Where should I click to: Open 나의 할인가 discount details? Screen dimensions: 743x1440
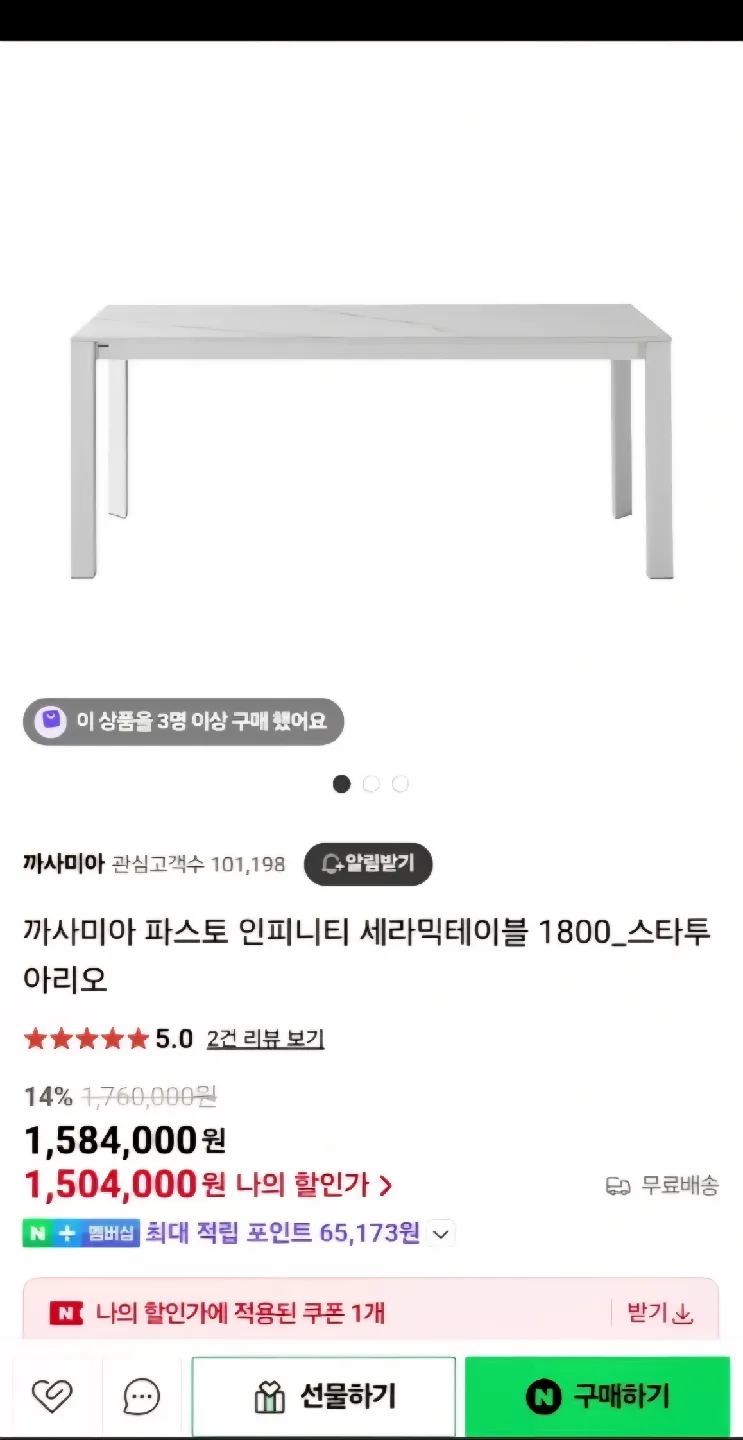313,1186
